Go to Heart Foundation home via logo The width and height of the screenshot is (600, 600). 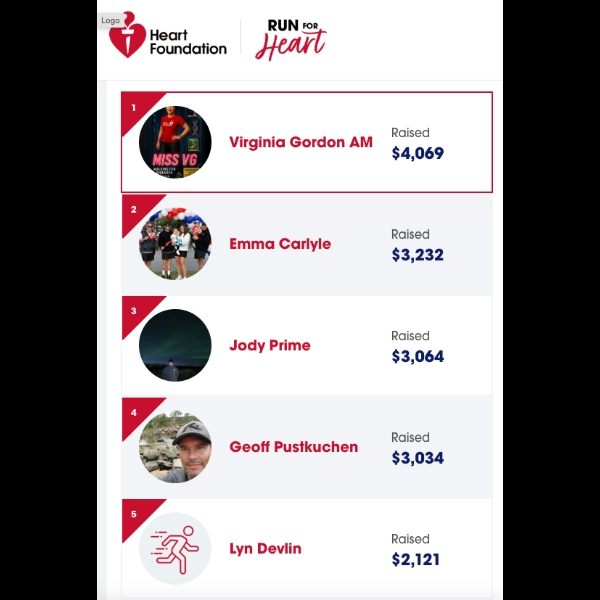point(168,41)
